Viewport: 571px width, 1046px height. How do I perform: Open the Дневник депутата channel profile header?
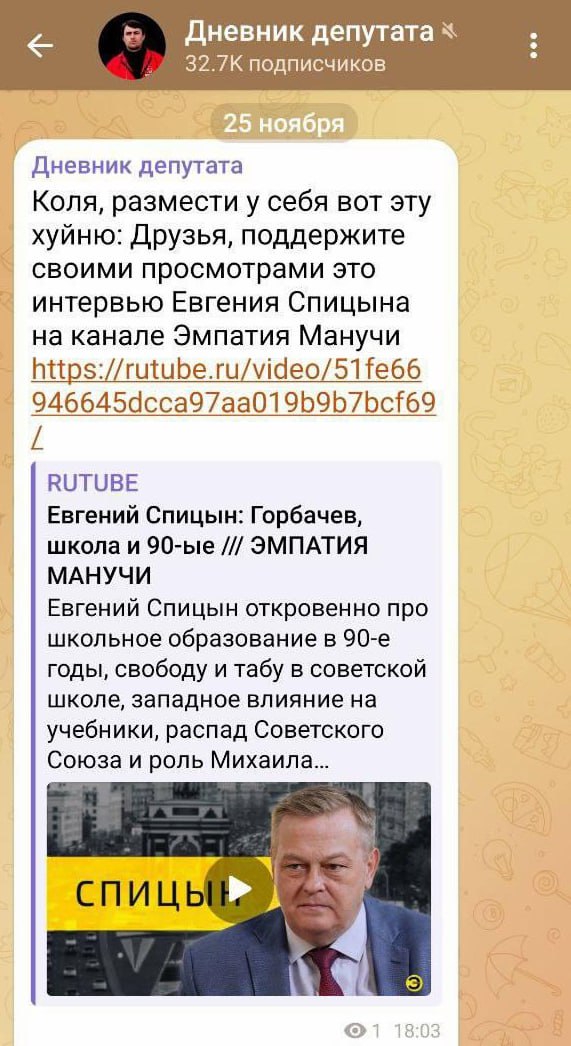tap(308, 45)
